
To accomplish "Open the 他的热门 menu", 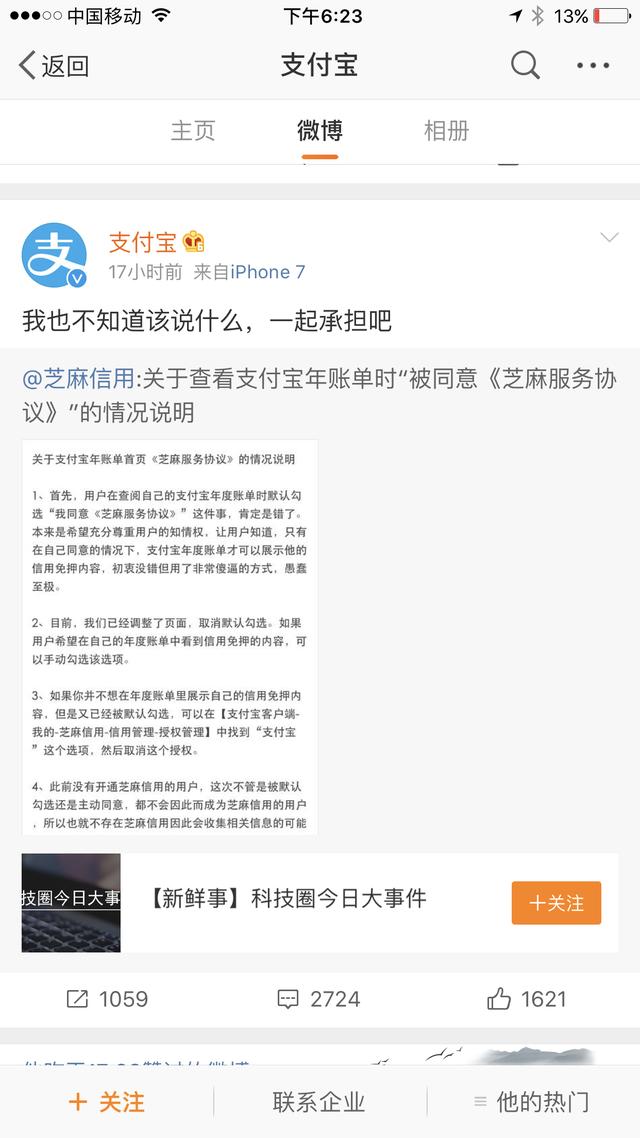I will click(533, 1102).
